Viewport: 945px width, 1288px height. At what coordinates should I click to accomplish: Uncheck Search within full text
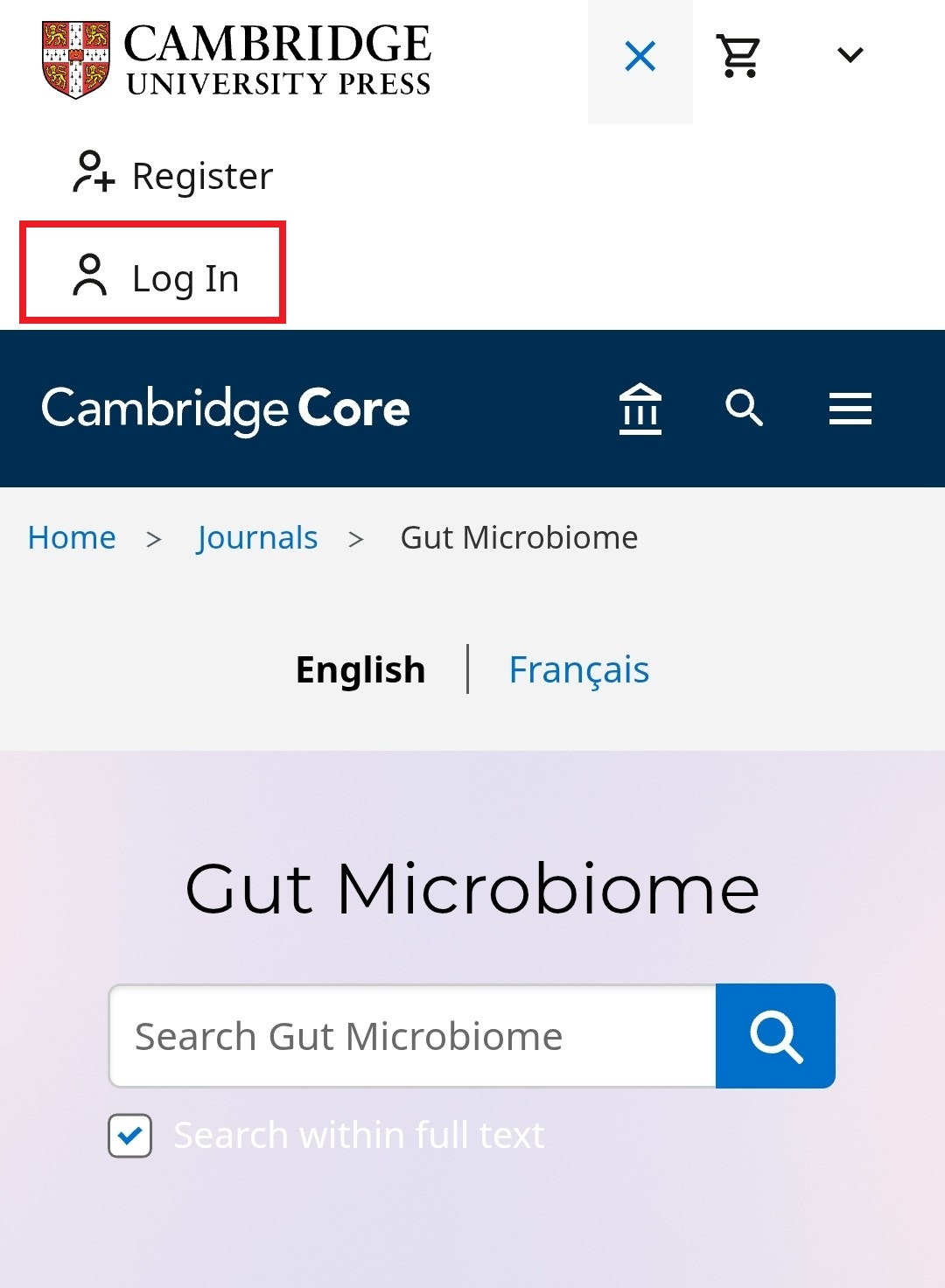pyautogui.click(x=130, y=1136)
